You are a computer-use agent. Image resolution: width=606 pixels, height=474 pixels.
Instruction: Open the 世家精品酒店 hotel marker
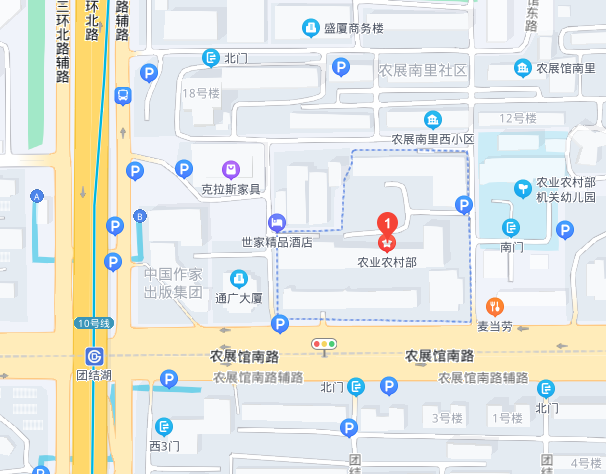[277, 222]
